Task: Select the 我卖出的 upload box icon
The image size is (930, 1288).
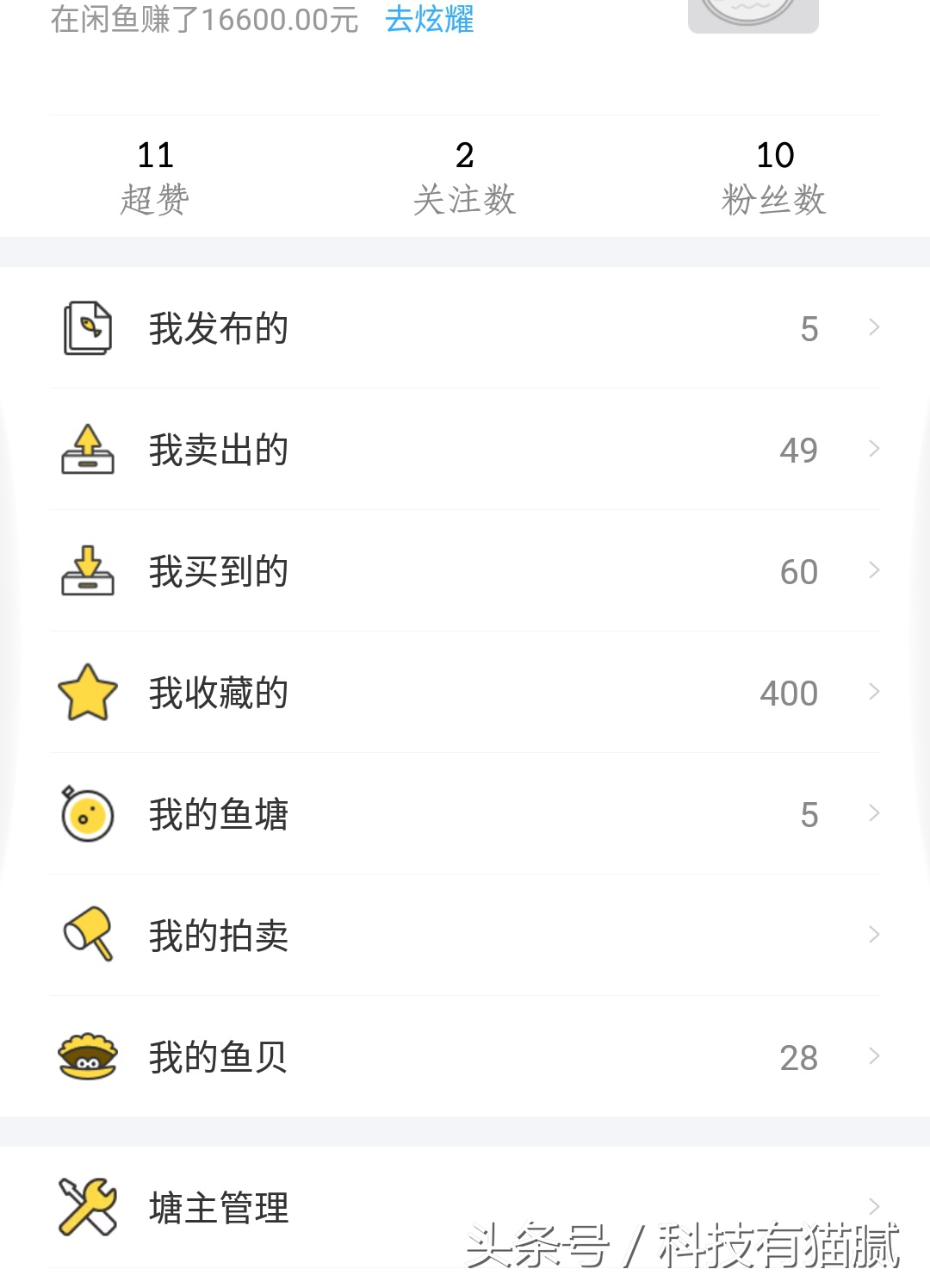Action: (x=86, y=450)
